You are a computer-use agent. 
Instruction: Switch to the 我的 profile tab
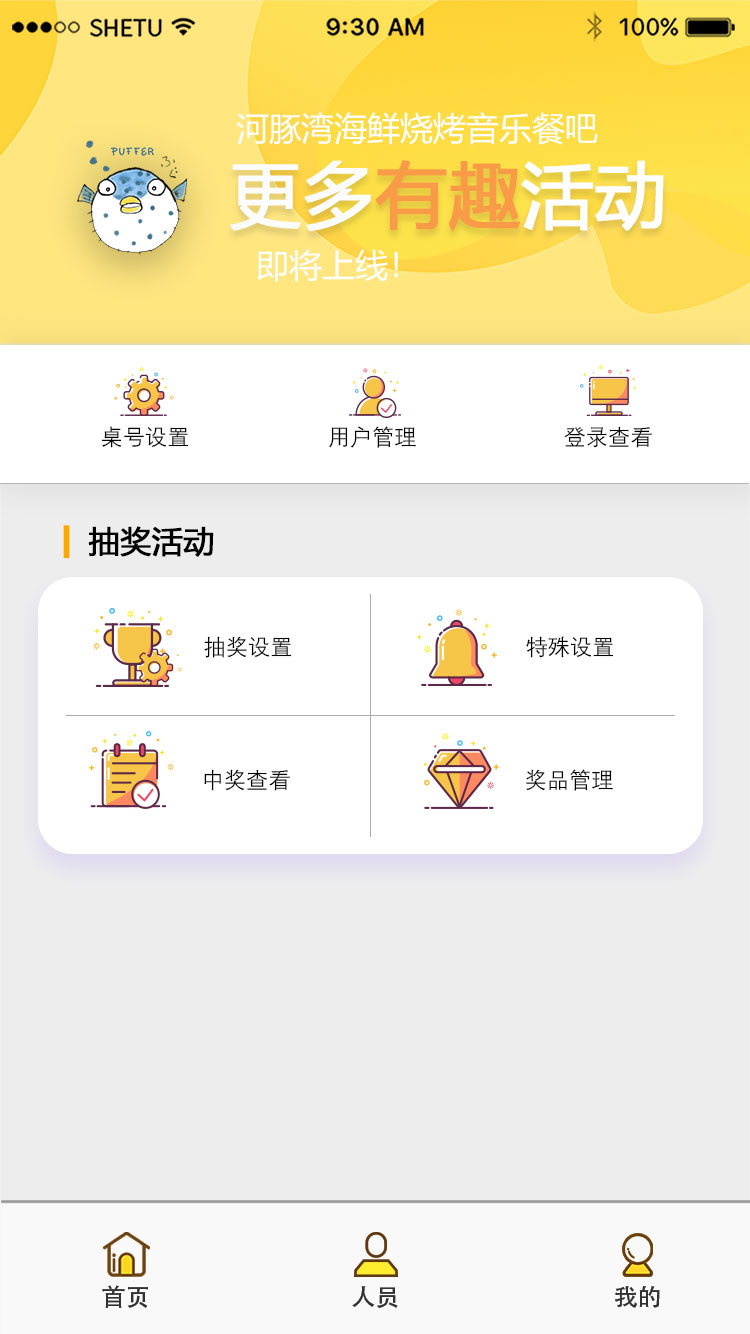point(637,1270)
